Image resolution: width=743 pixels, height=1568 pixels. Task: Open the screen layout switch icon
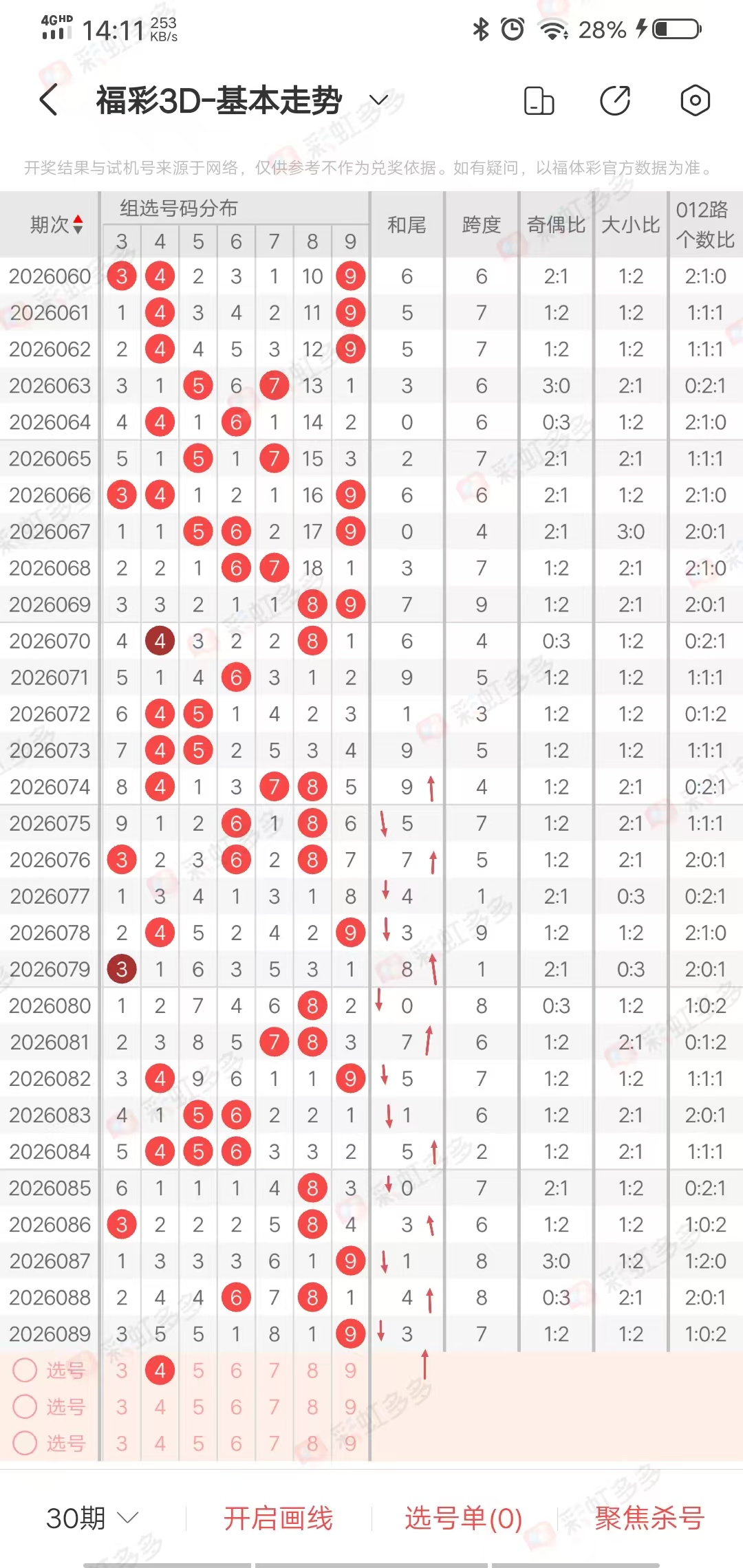tap(539, 100)
